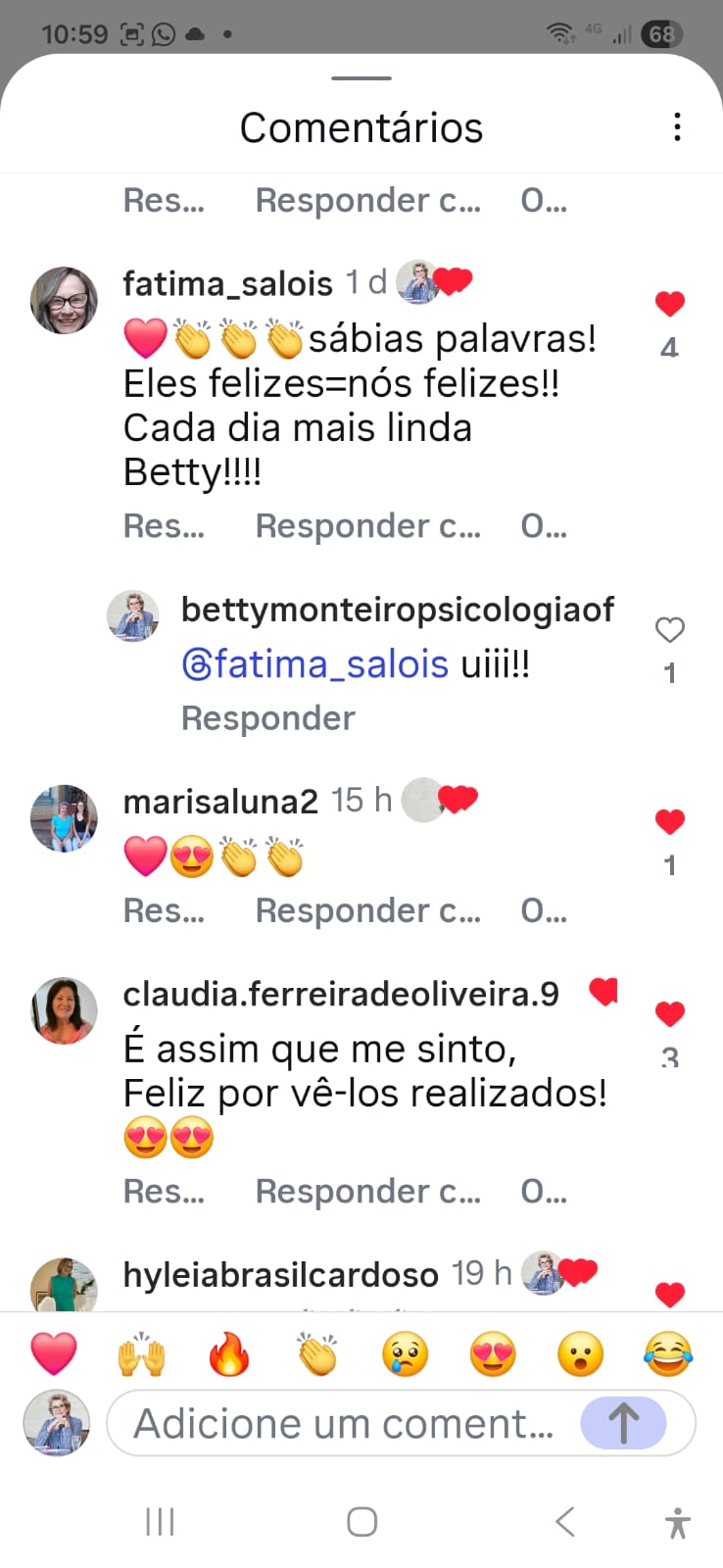Select the surprised face emoji reaction
The image size is (723, 1568).
point(579,1353)
